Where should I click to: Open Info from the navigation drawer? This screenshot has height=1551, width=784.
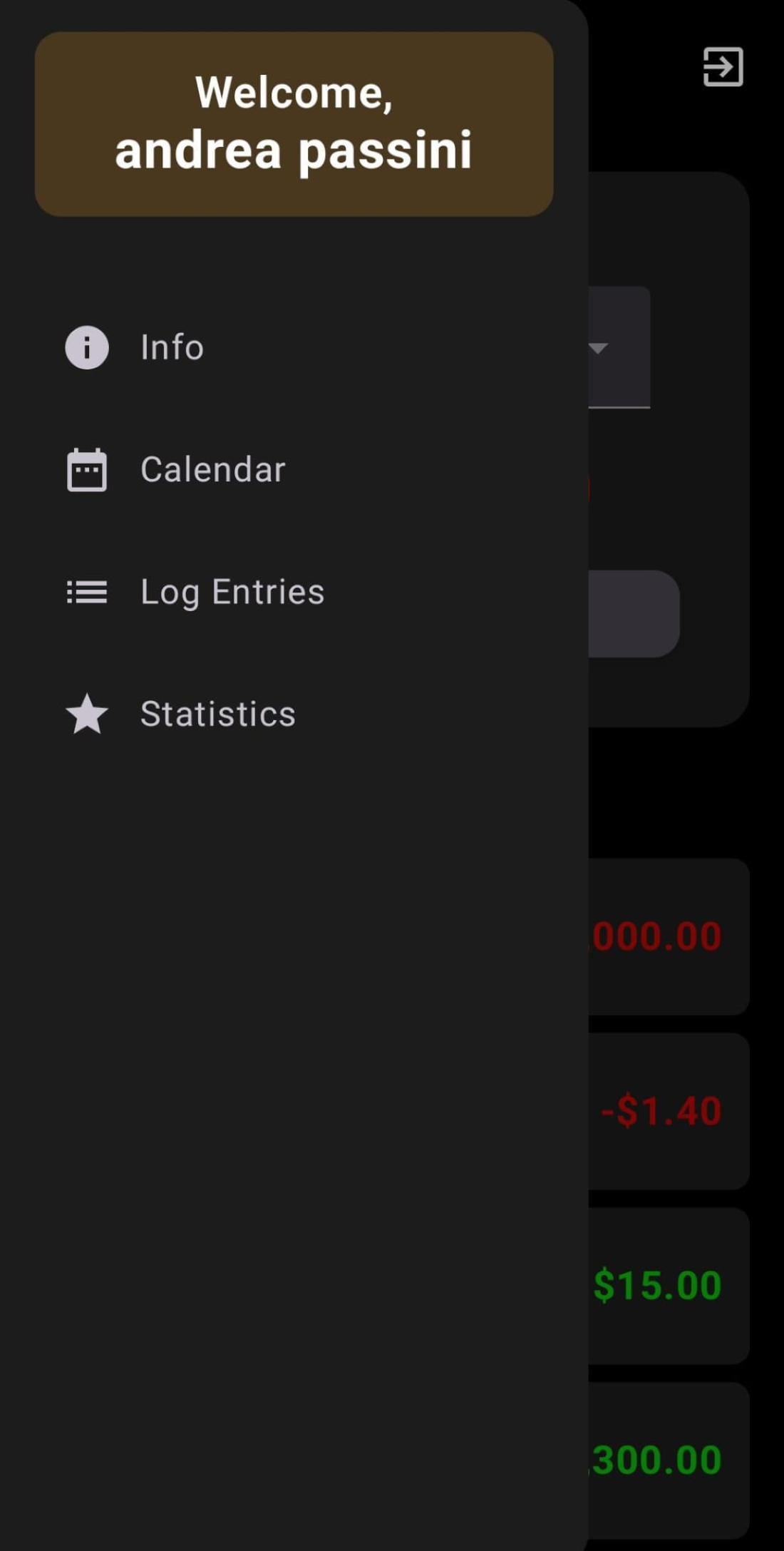pos(171,347)
